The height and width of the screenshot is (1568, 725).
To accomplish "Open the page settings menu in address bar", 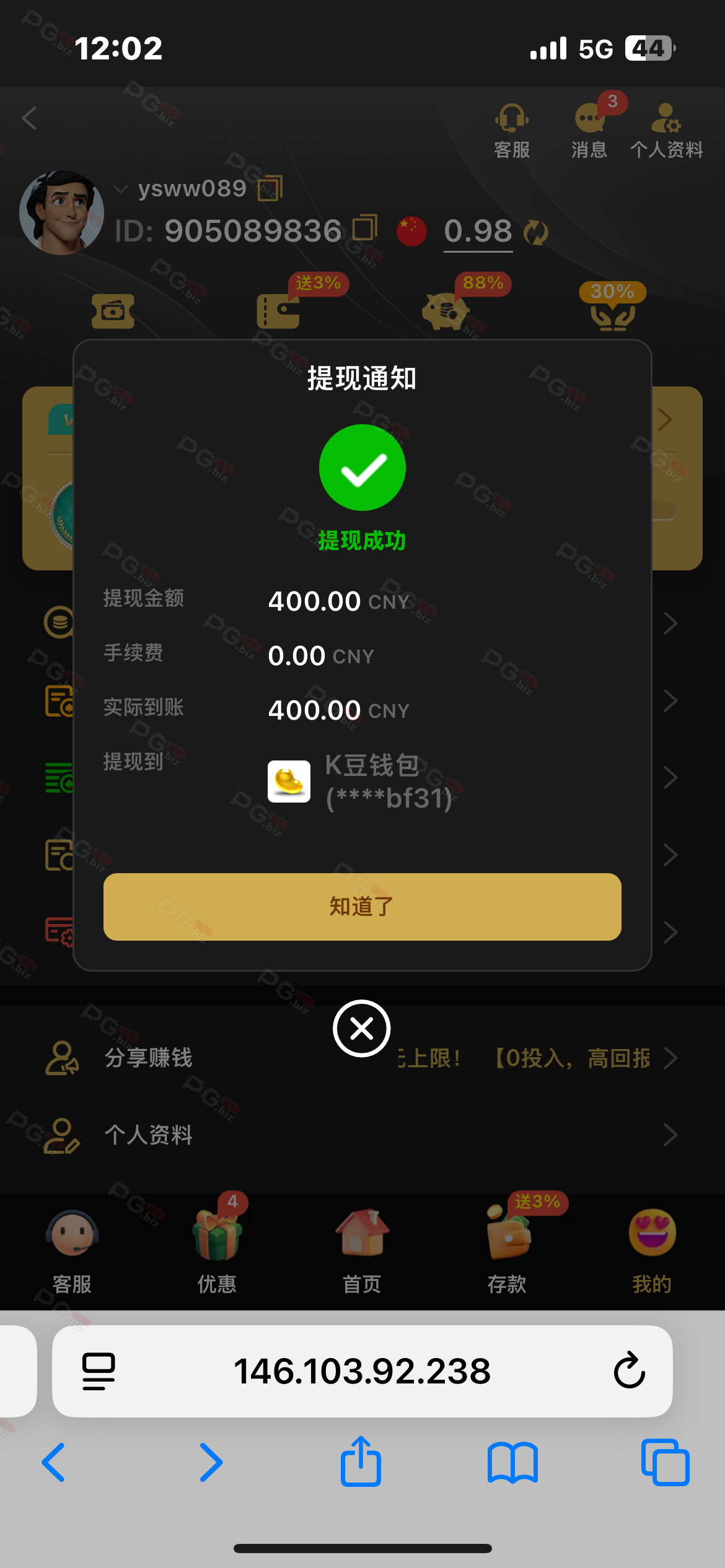I will coord(99,1371).
